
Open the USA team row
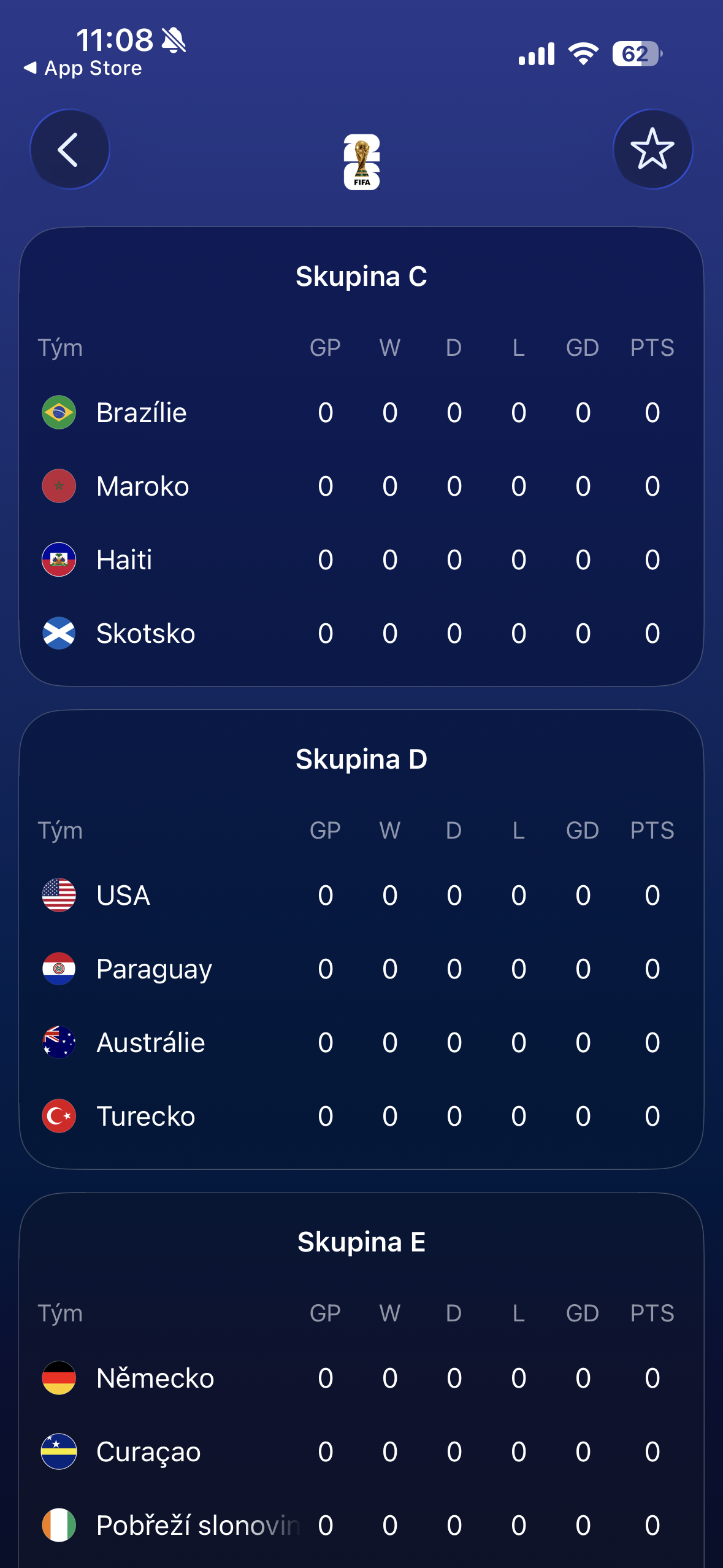coord(123,896)
